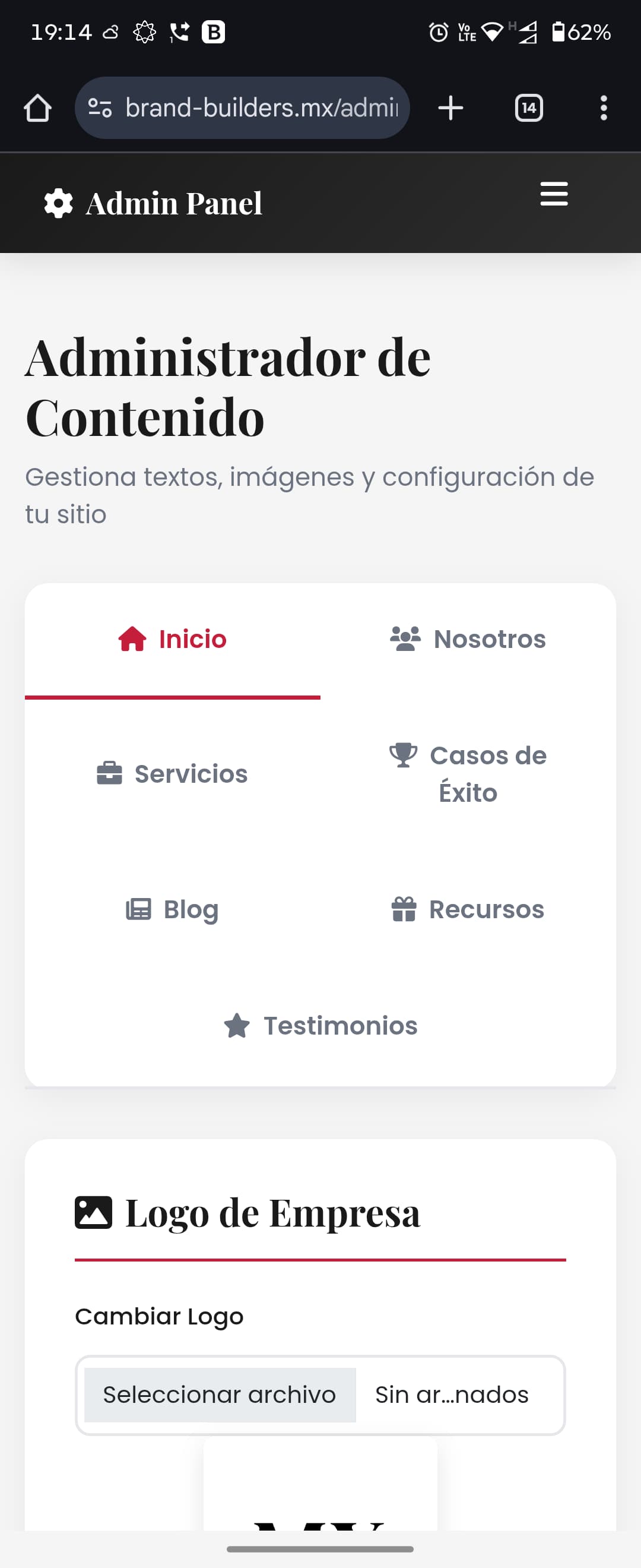Click the image icon next to Logo de Empresa
The width and height of the screenshot is (641, 1568).
tap(94, 1212)
